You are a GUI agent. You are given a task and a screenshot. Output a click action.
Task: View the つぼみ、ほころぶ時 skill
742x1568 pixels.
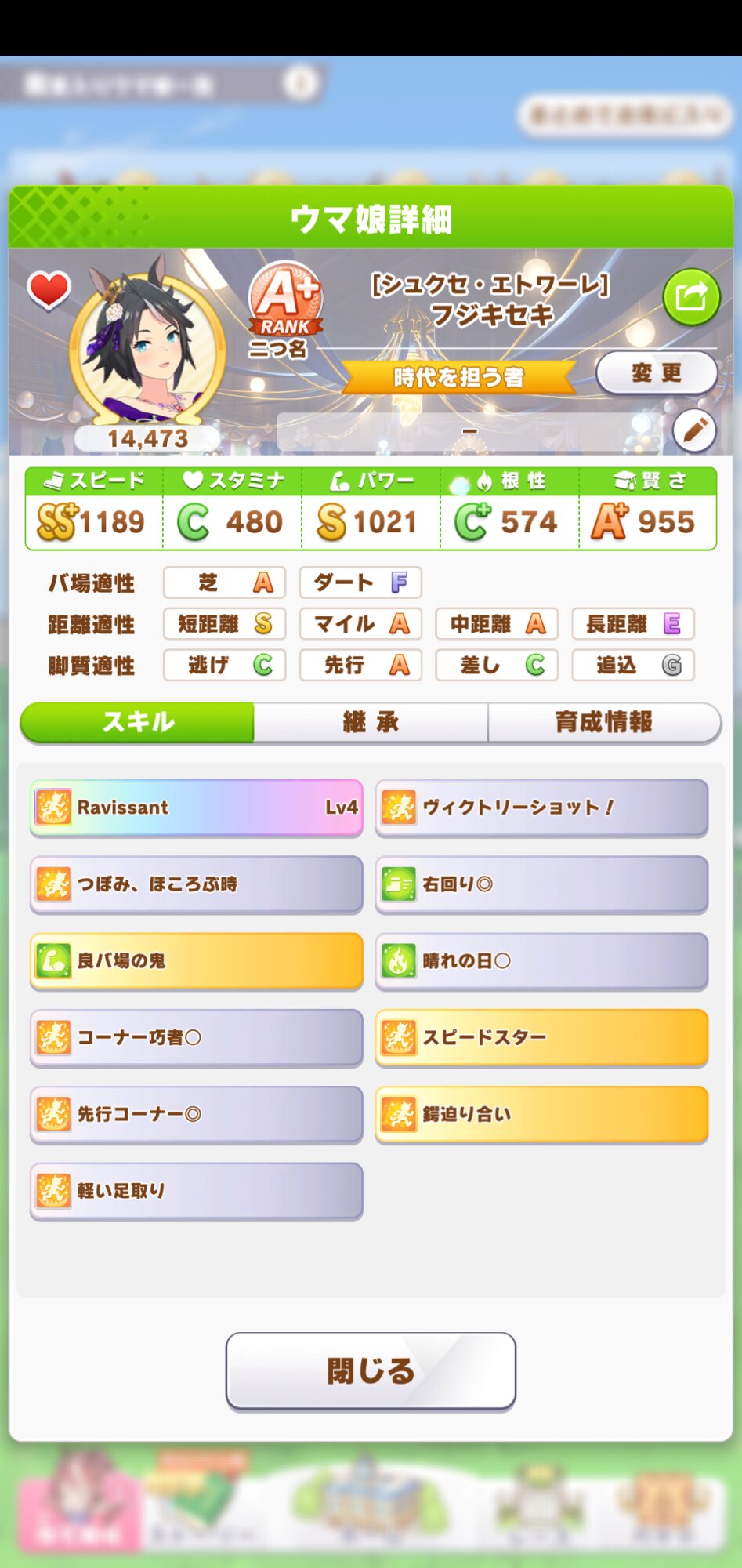197,884
